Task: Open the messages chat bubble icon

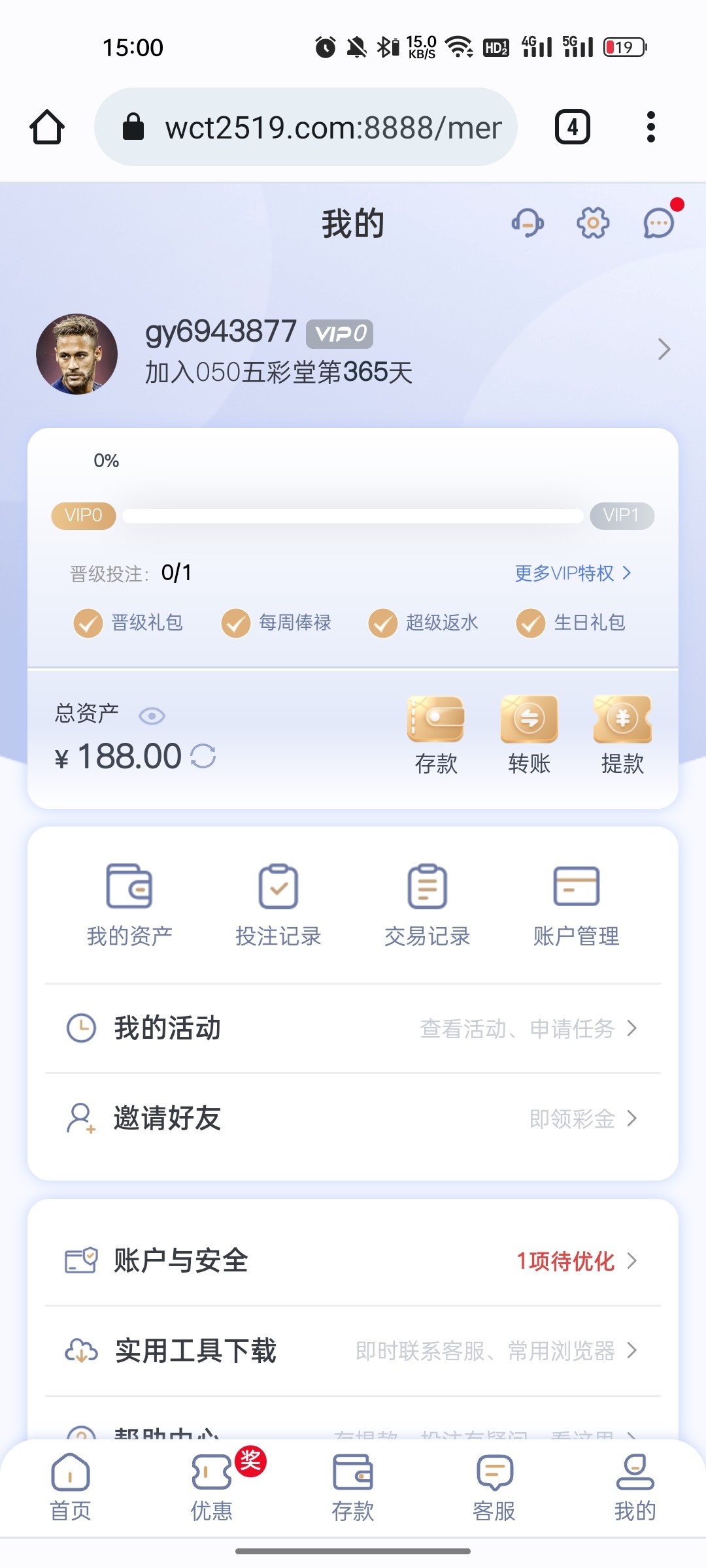Action: (658, 223)
